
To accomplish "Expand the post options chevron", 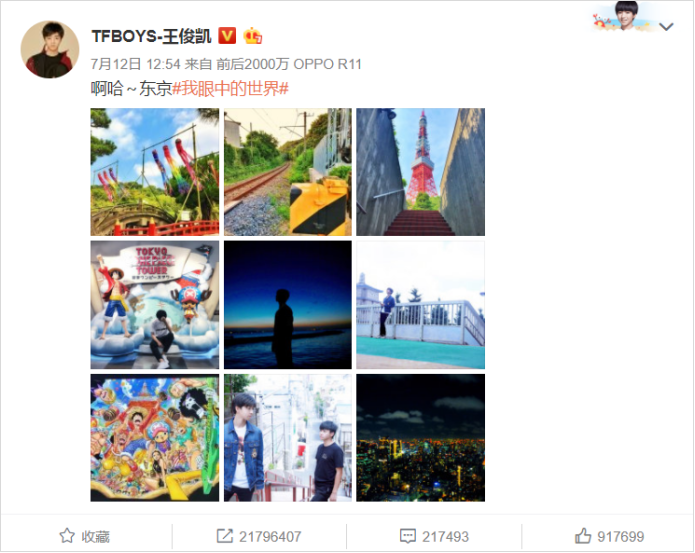I will click(666, 27).
